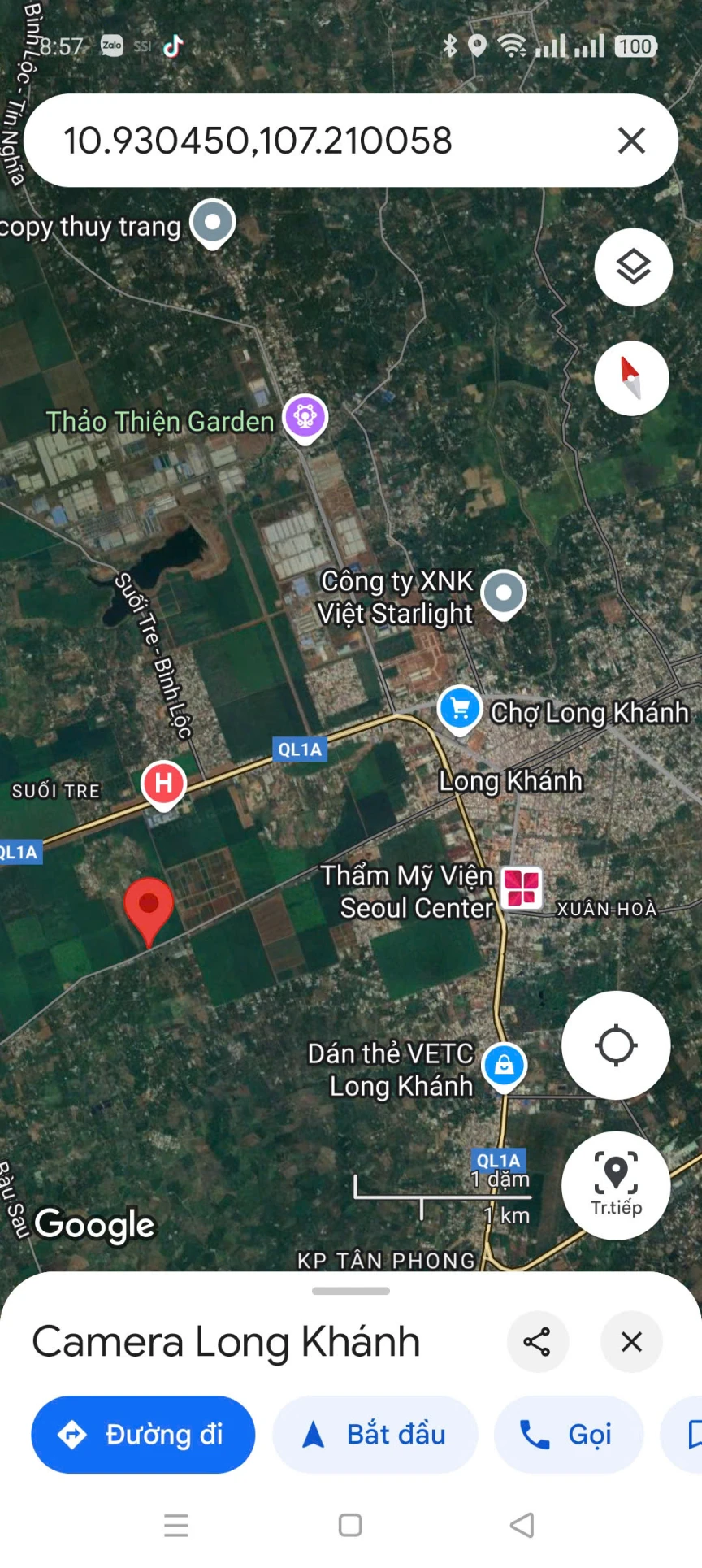Tap the red hospital marker on QL1A

point(163,784)
